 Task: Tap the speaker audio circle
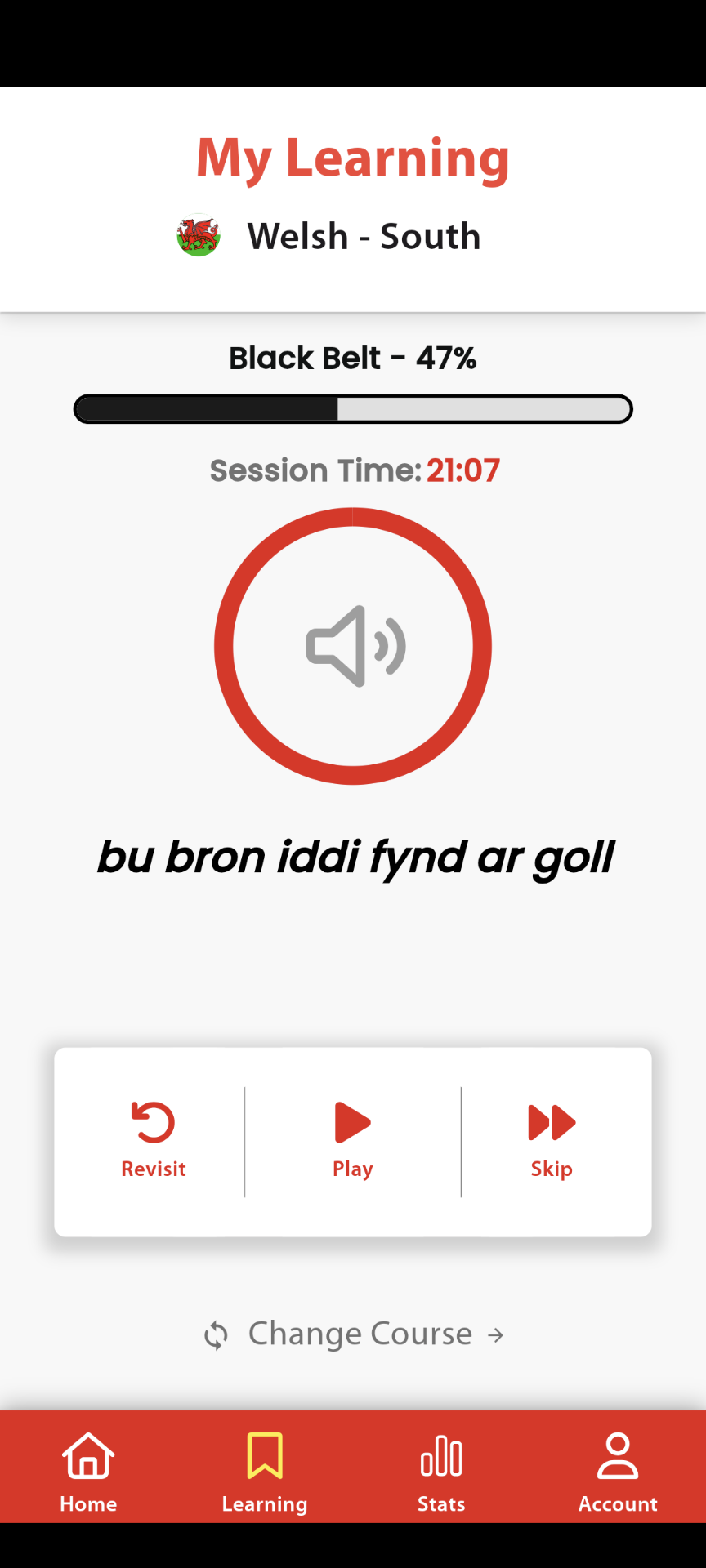(x=353, y=646)
